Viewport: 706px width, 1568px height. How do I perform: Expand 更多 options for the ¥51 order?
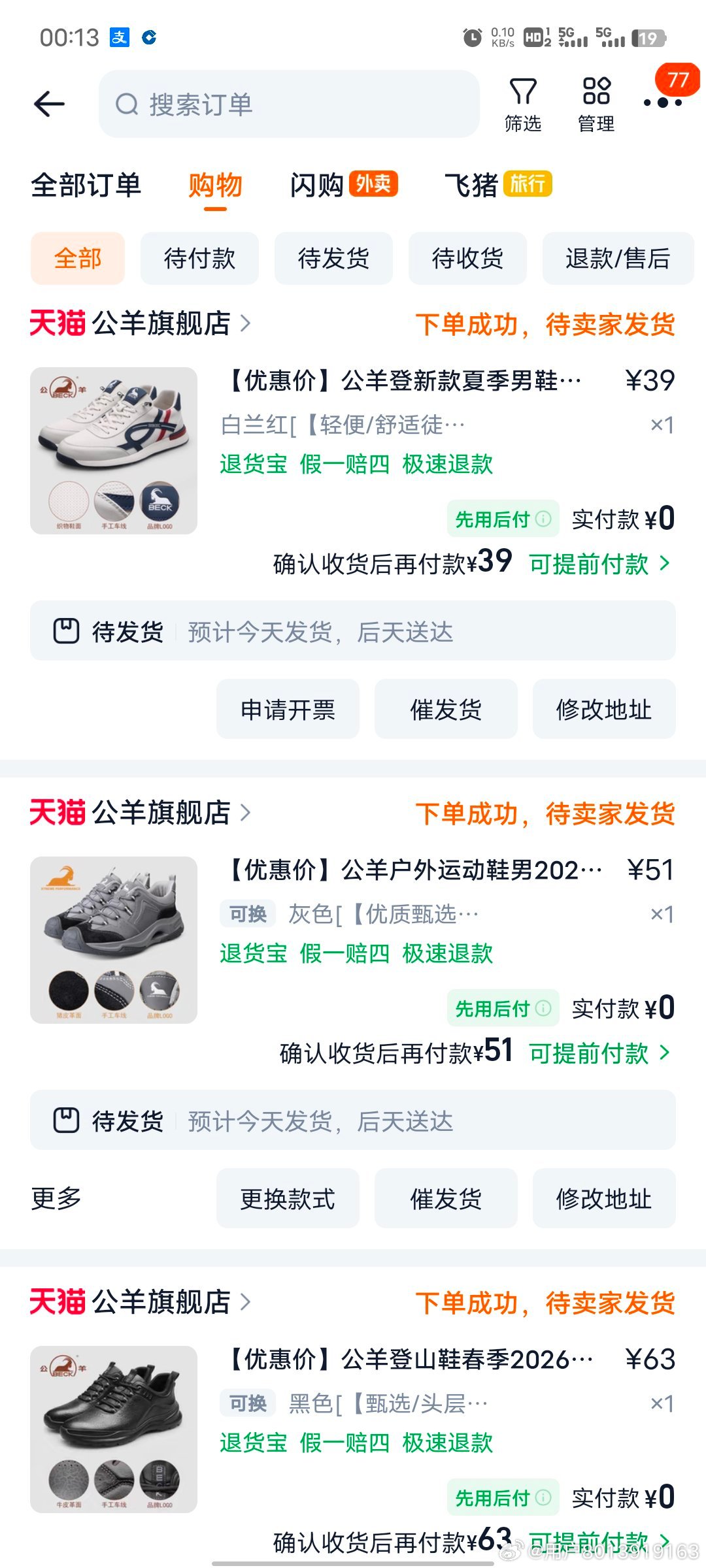pos(56,1198)
